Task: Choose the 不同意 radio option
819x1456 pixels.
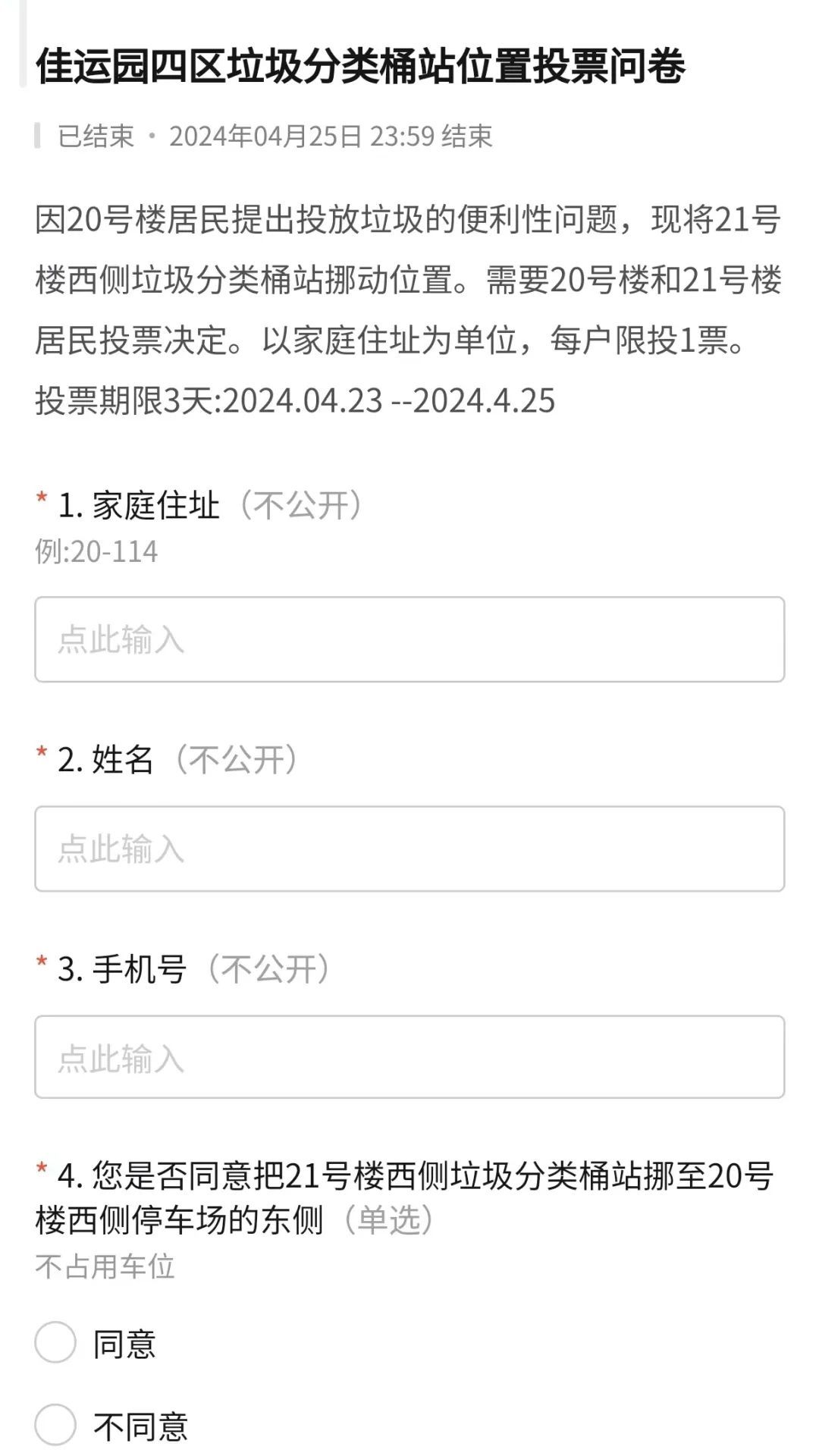Action: [55, 1425]
